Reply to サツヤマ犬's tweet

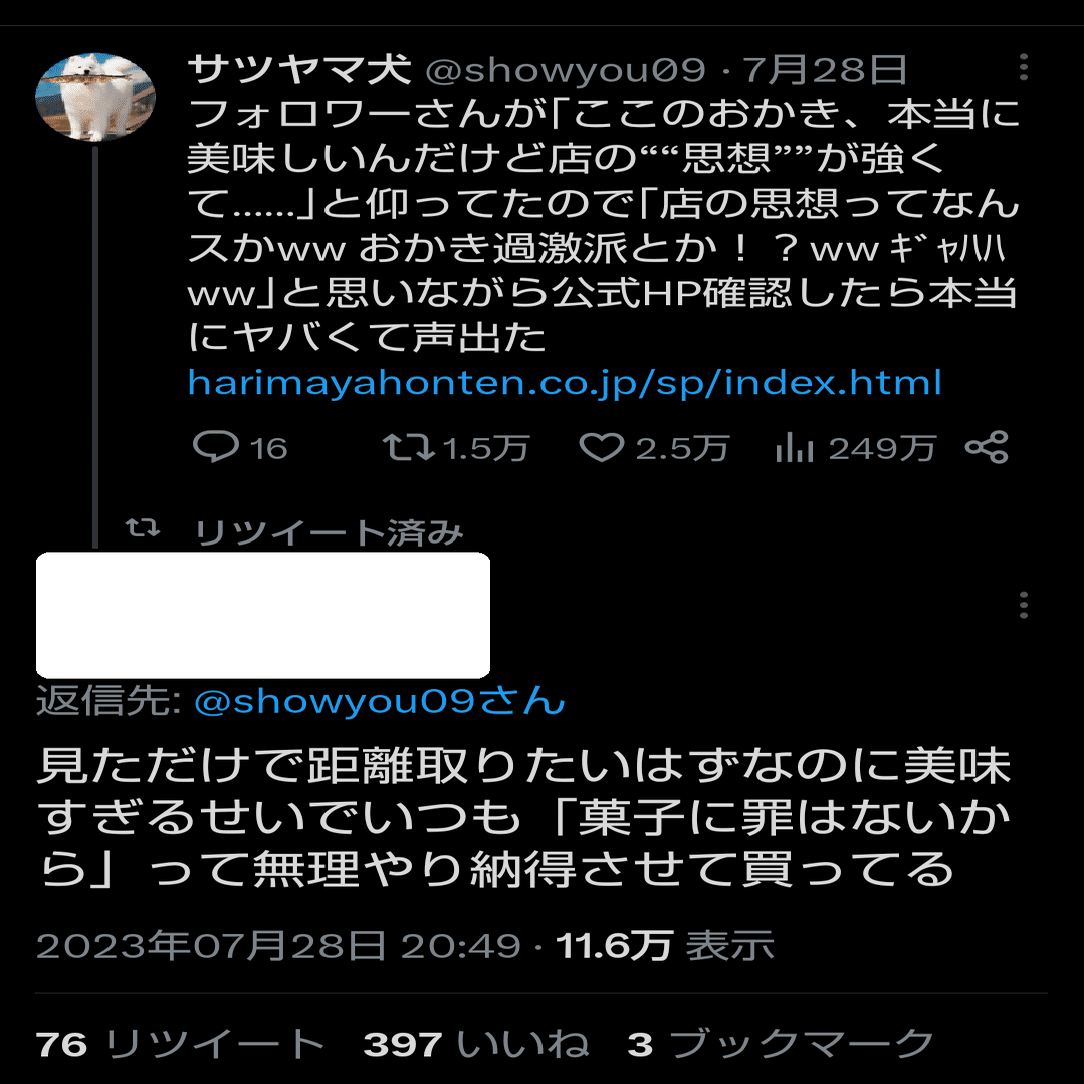216,447
